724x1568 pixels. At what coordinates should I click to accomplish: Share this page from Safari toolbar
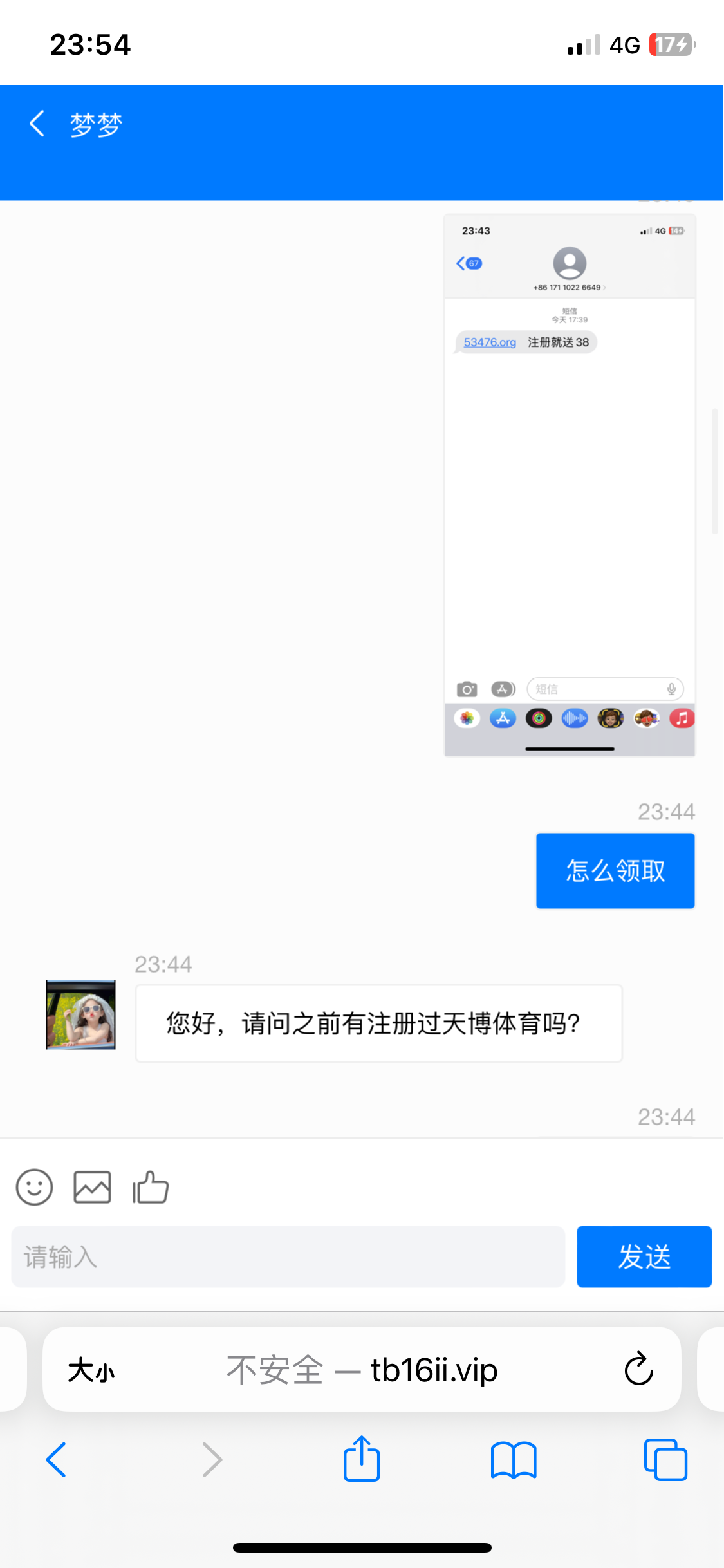(362, 1459)
